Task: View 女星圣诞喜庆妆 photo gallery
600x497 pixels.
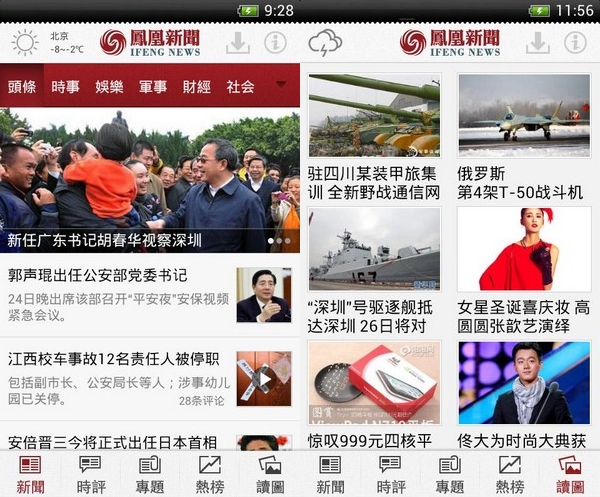Action: (x=523, y=270)
